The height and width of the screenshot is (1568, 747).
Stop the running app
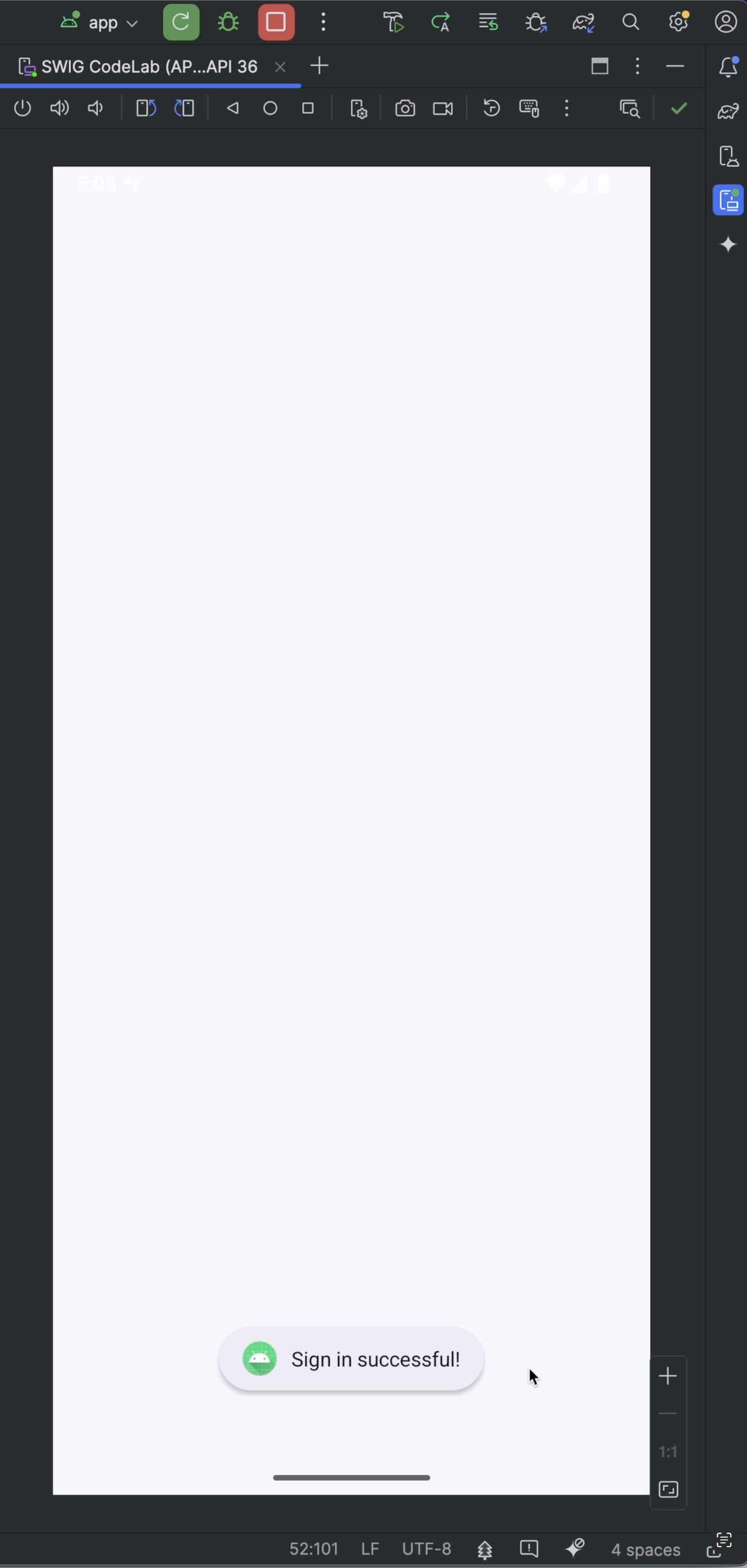[x=276, y=23]
